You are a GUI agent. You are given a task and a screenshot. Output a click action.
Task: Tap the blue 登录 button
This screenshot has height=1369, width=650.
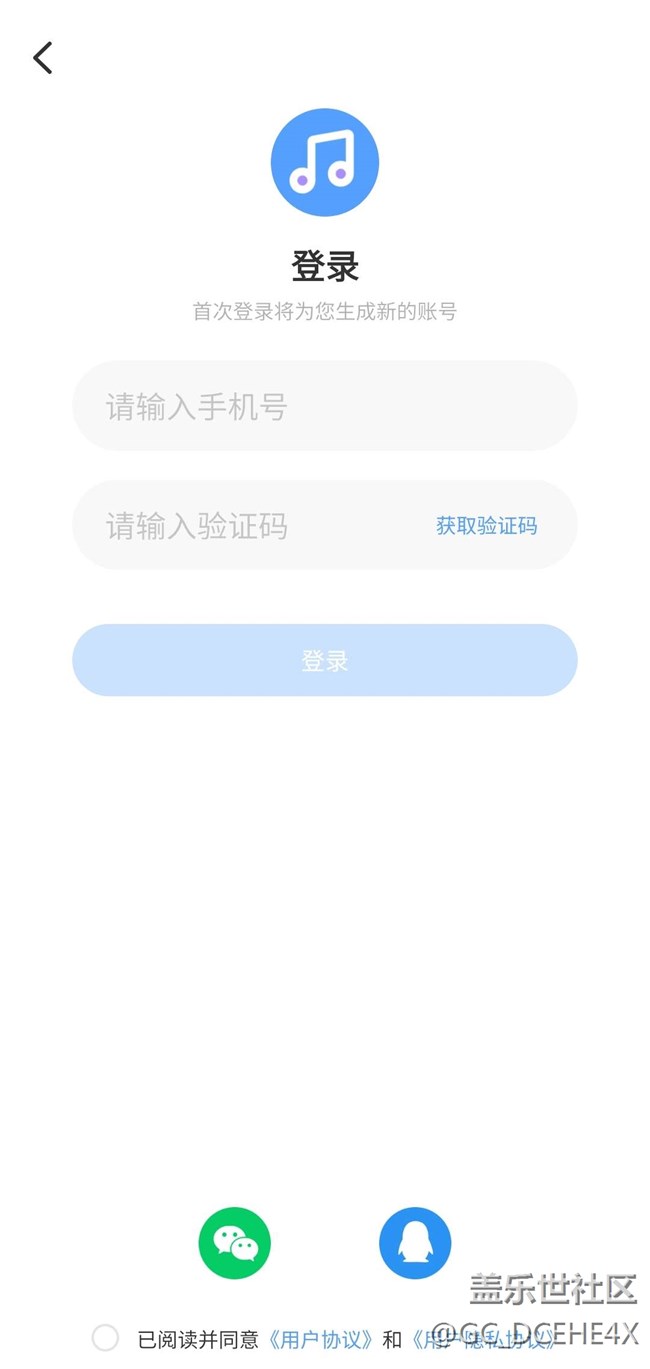pos(325,660)
